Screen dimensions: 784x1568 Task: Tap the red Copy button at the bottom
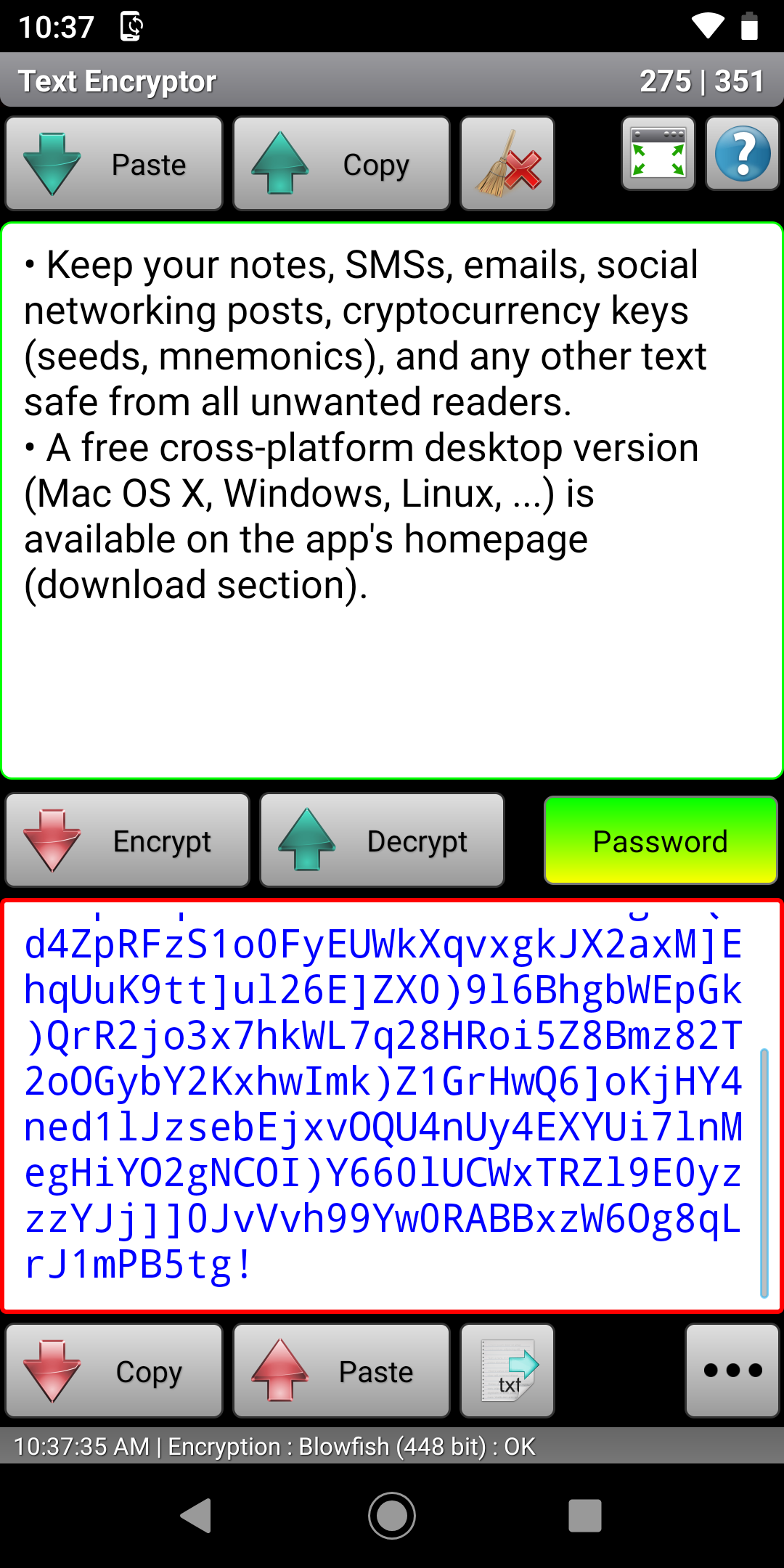(114, 1371)
